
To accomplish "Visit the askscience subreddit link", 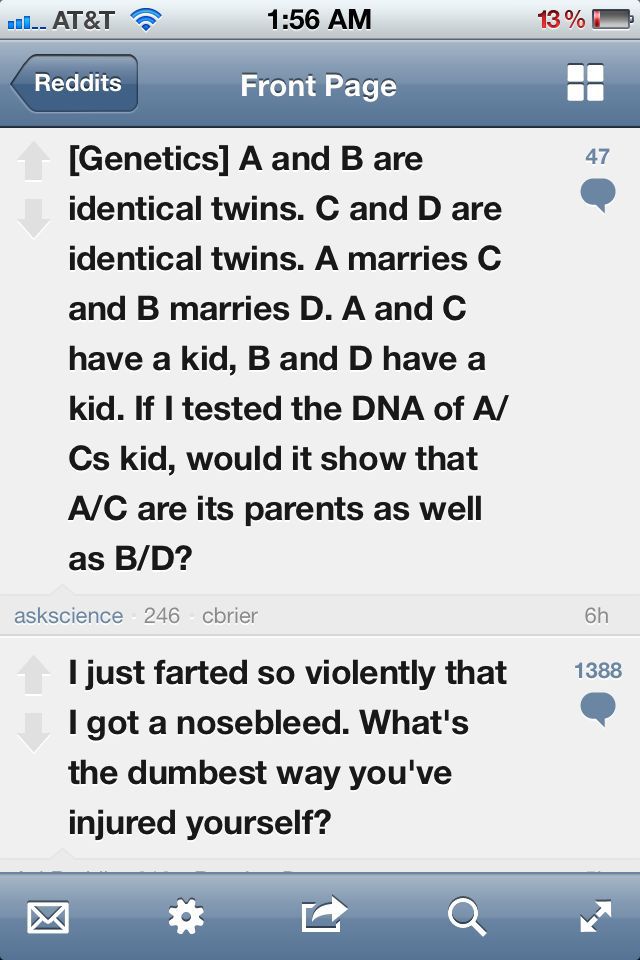I will (69, 616).
